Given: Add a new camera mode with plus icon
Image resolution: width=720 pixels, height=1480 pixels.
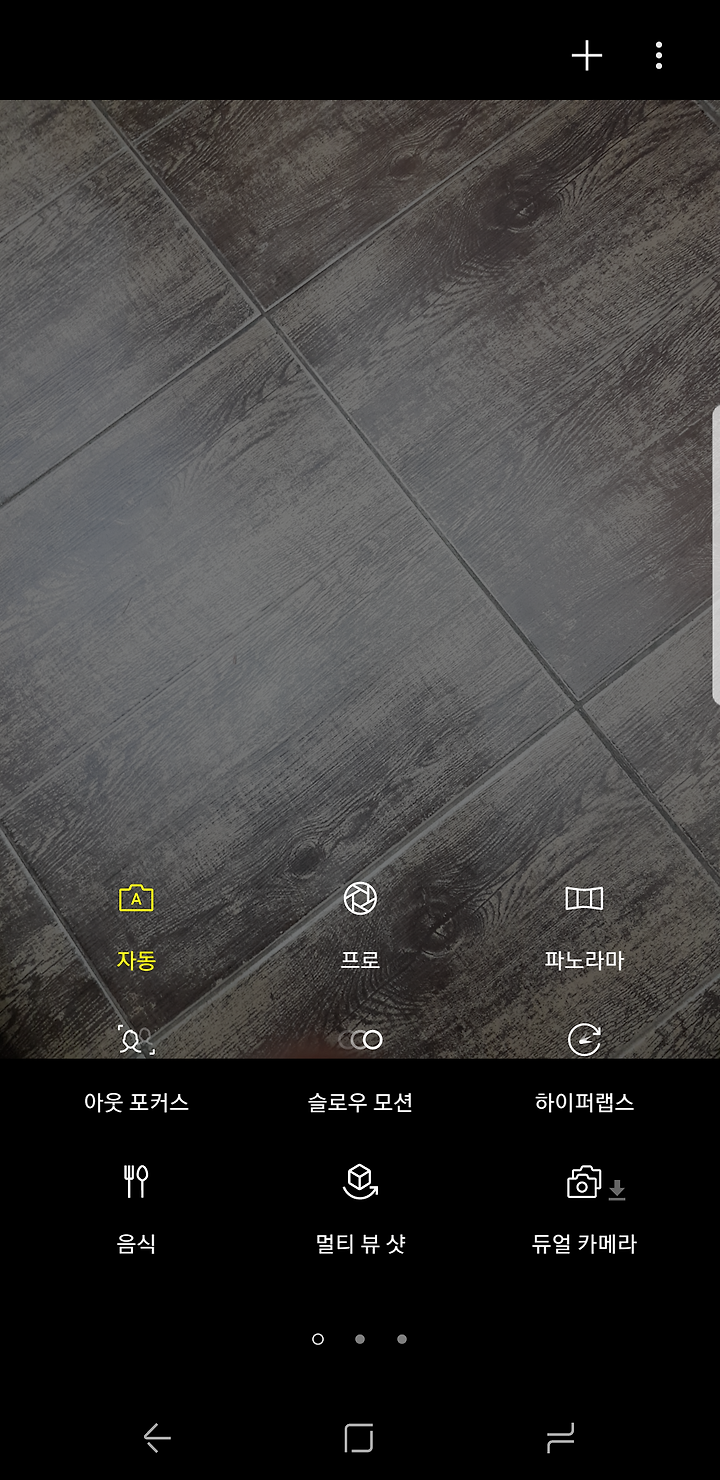Looking at the screenshot, I should point(587,56).
